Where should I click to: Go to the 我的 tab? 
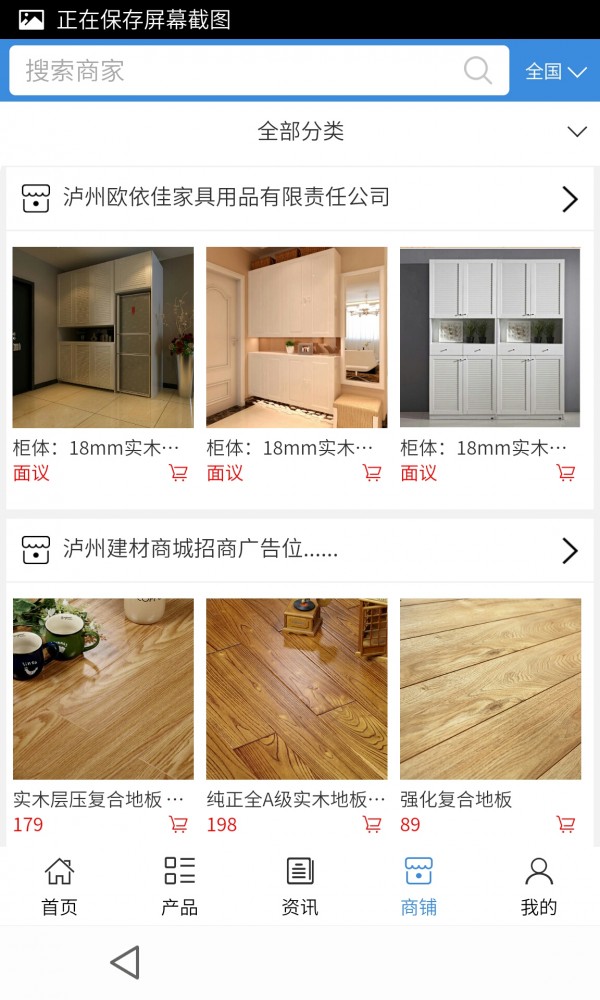[x=539, y=886]
